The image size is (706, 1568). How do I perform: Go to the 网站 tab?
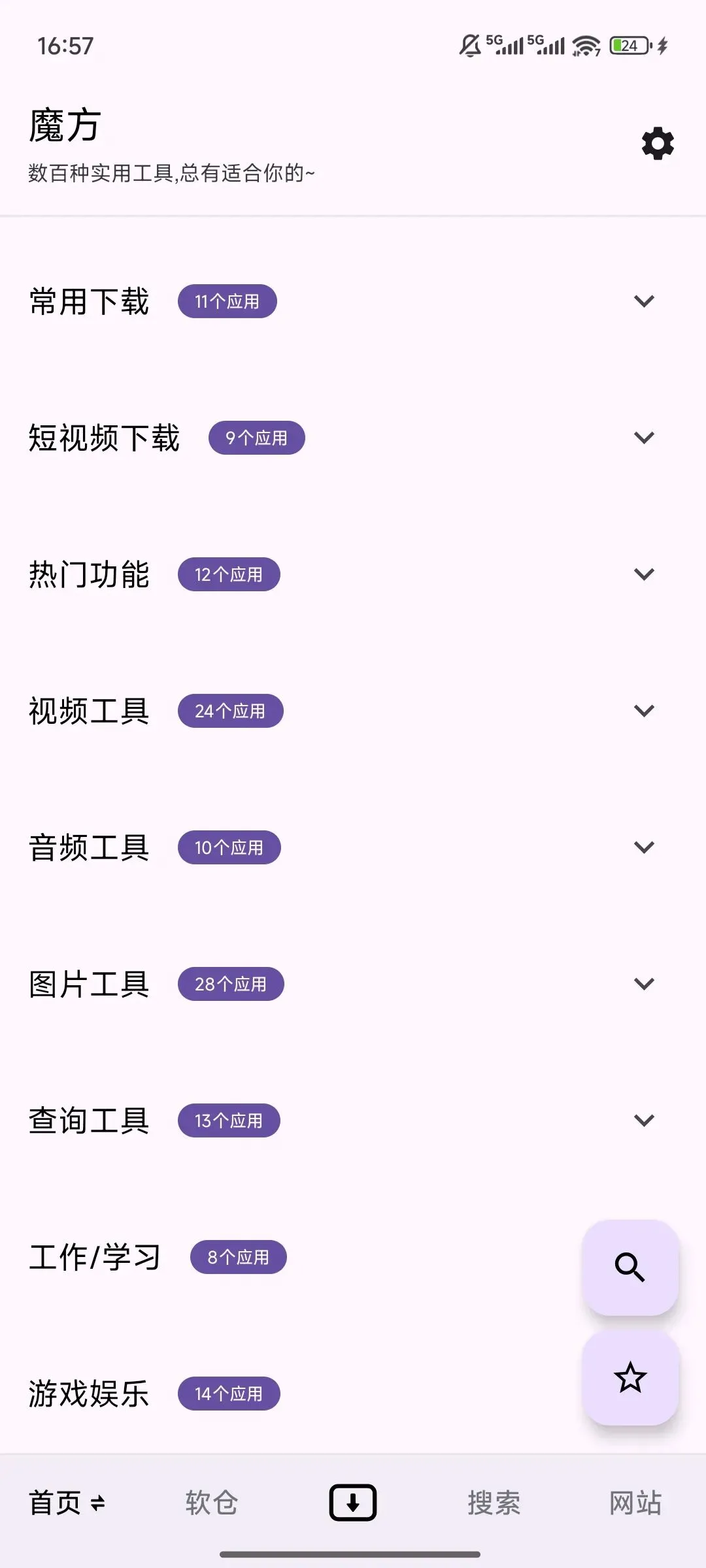(635, 1503)
